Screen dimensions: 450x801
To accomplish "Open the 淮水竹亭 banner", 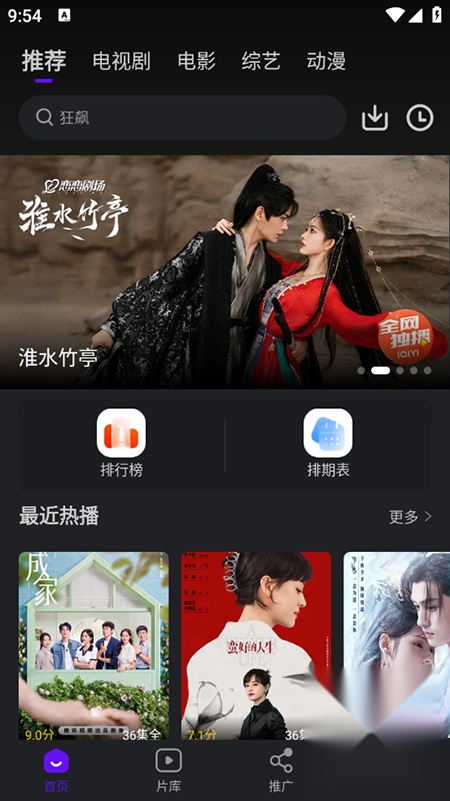I will point(225,272).
